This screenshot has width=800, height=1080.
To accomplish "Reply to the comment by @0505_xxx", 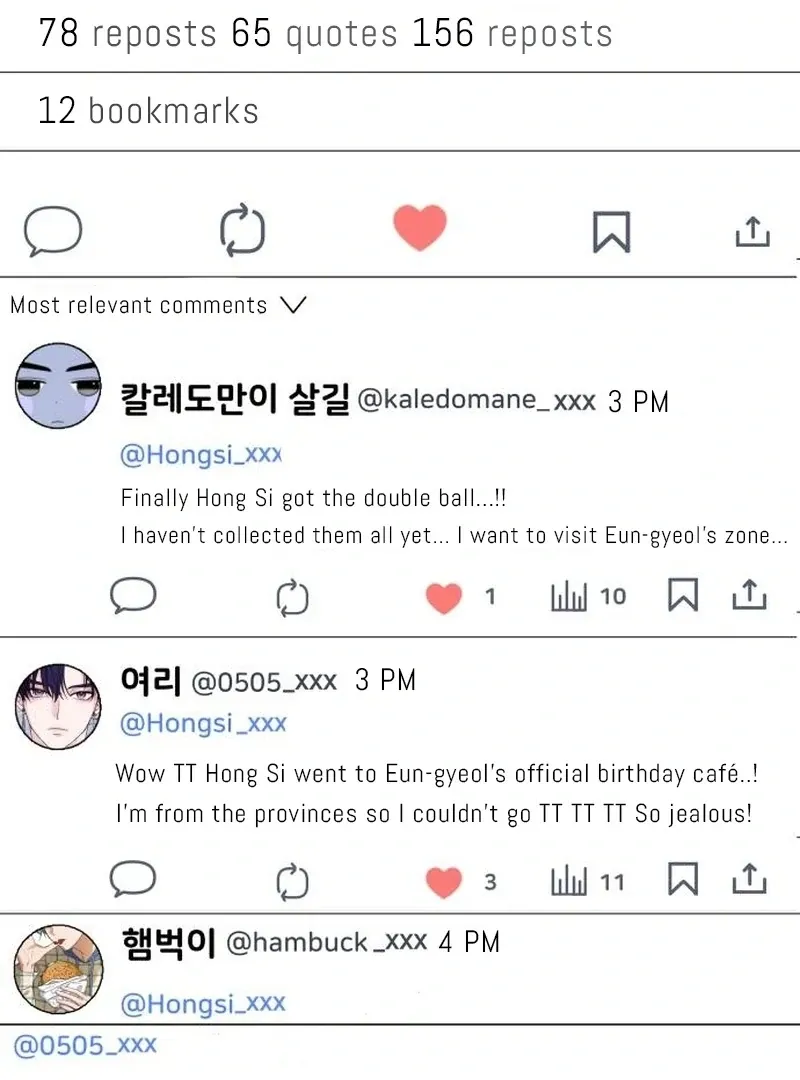I will tap(132, 881).
